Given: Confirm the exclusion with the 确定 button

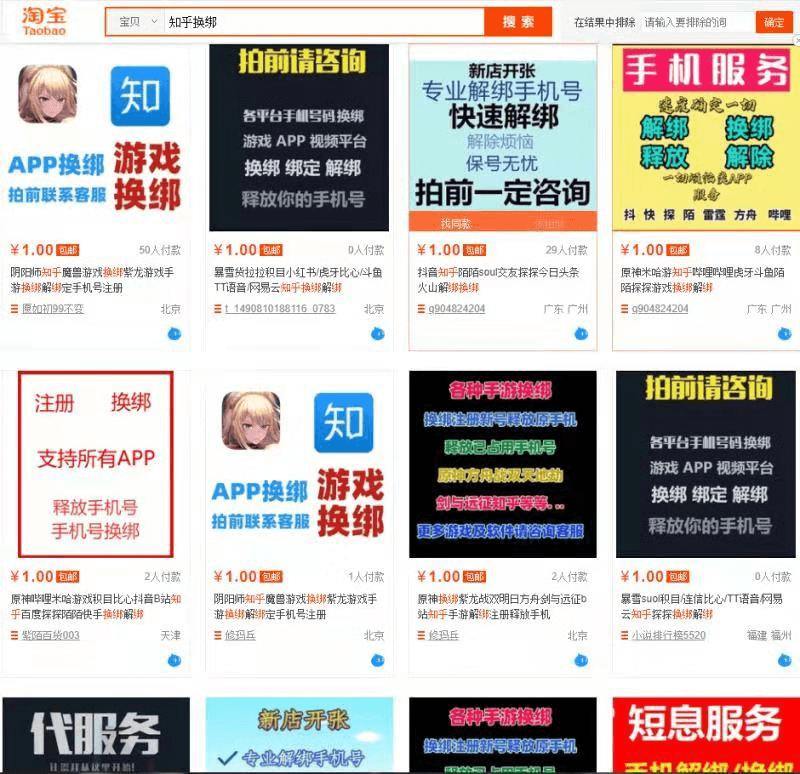Looking at the screenshot, I should point(774,22).
